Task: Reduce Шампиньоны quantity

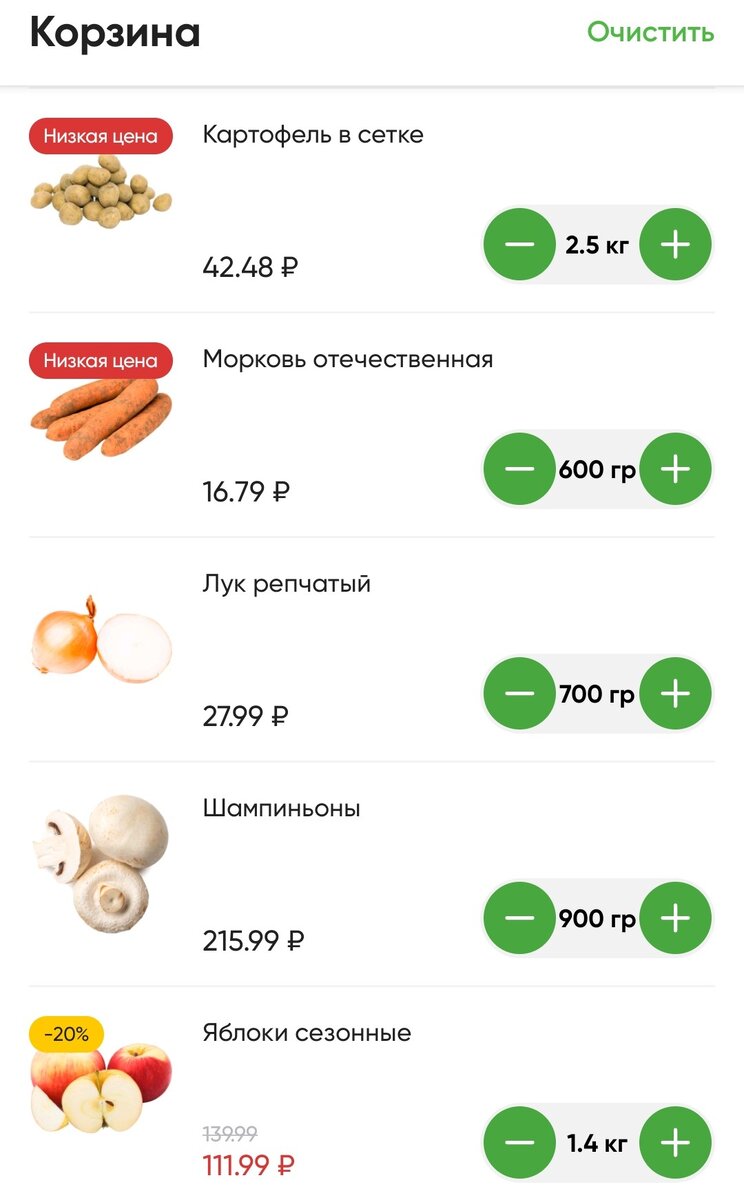Action: (x=519, y=918)
